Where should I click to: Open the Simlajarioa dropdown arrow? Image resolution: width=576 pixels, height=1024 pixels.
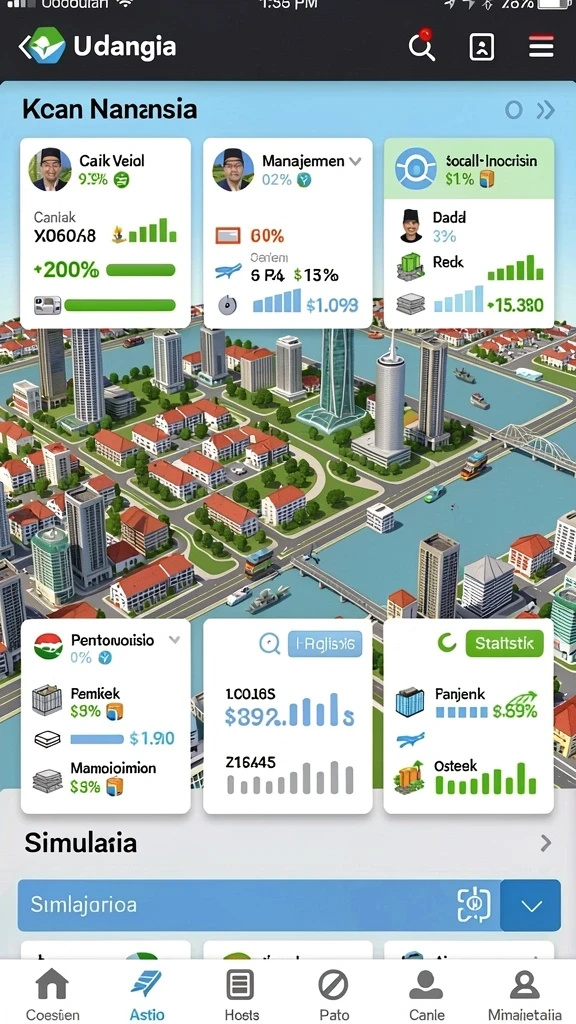(x=531, y=906)
